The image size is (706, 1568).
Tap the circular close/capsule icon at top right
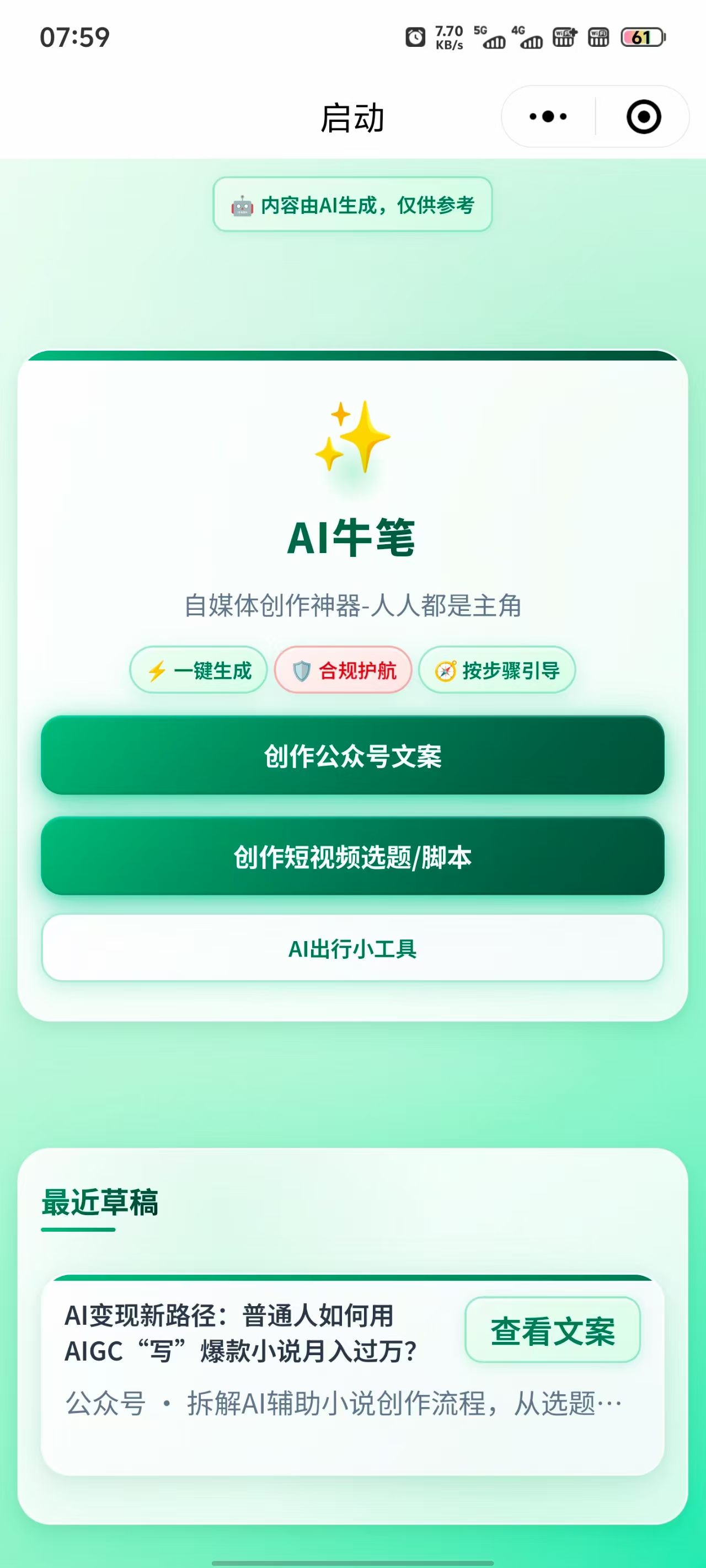[644, 116]
